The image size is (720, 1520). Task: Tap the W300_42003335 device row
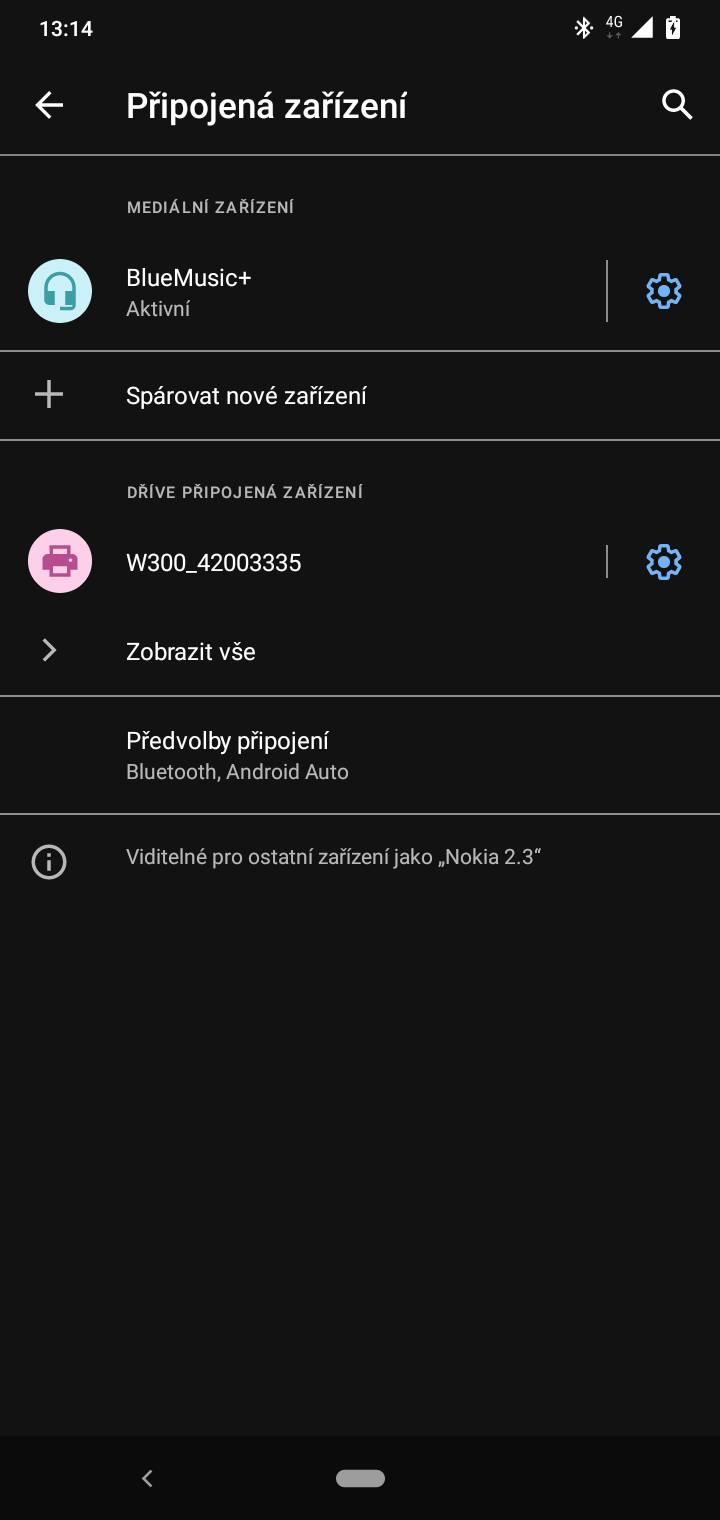(300, 562)
